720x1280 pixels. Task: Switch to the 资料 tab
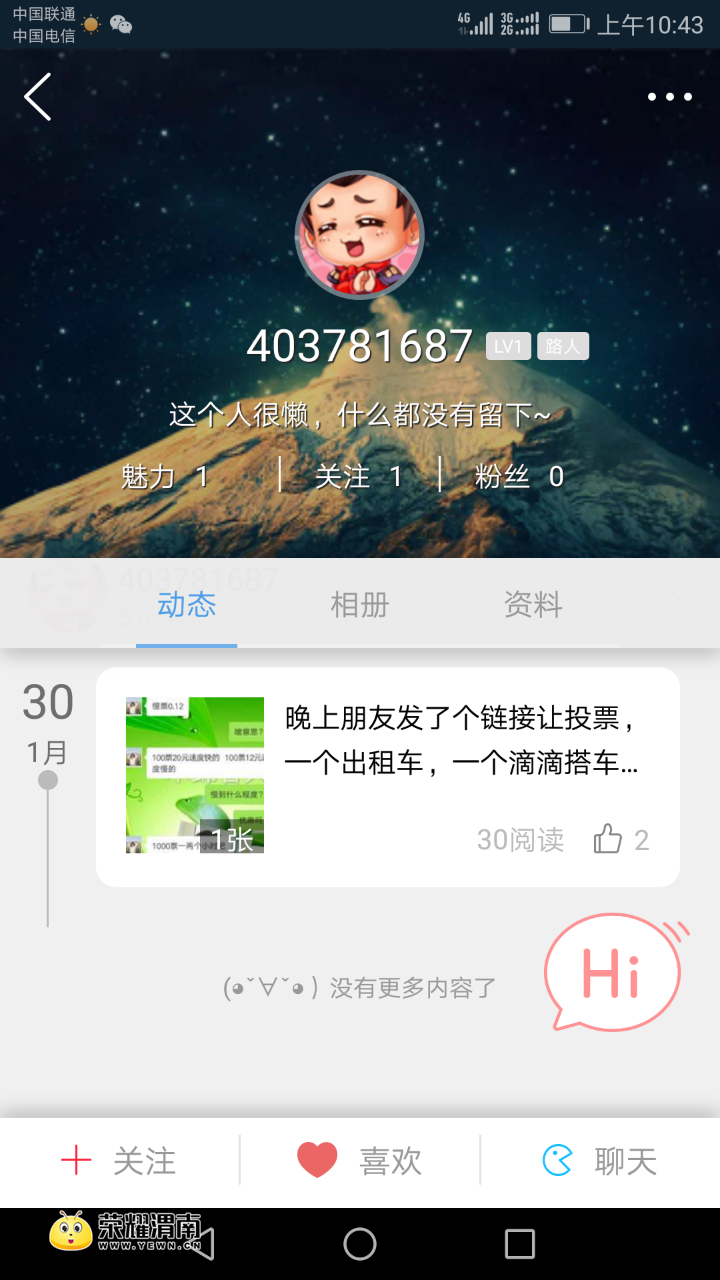[x=533, y=605]
